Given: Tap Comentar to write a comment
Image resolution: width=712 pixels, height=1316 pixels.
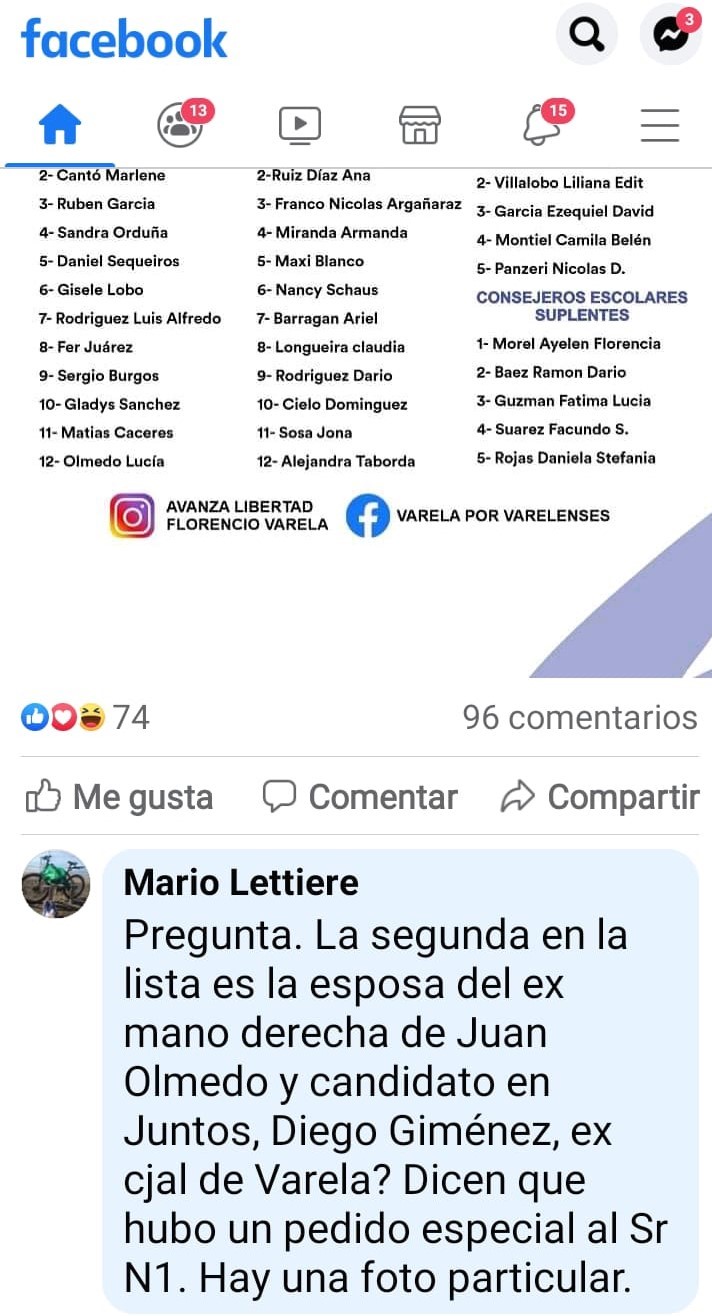Looking at the screenshot, I should click(x=360, y=797).
